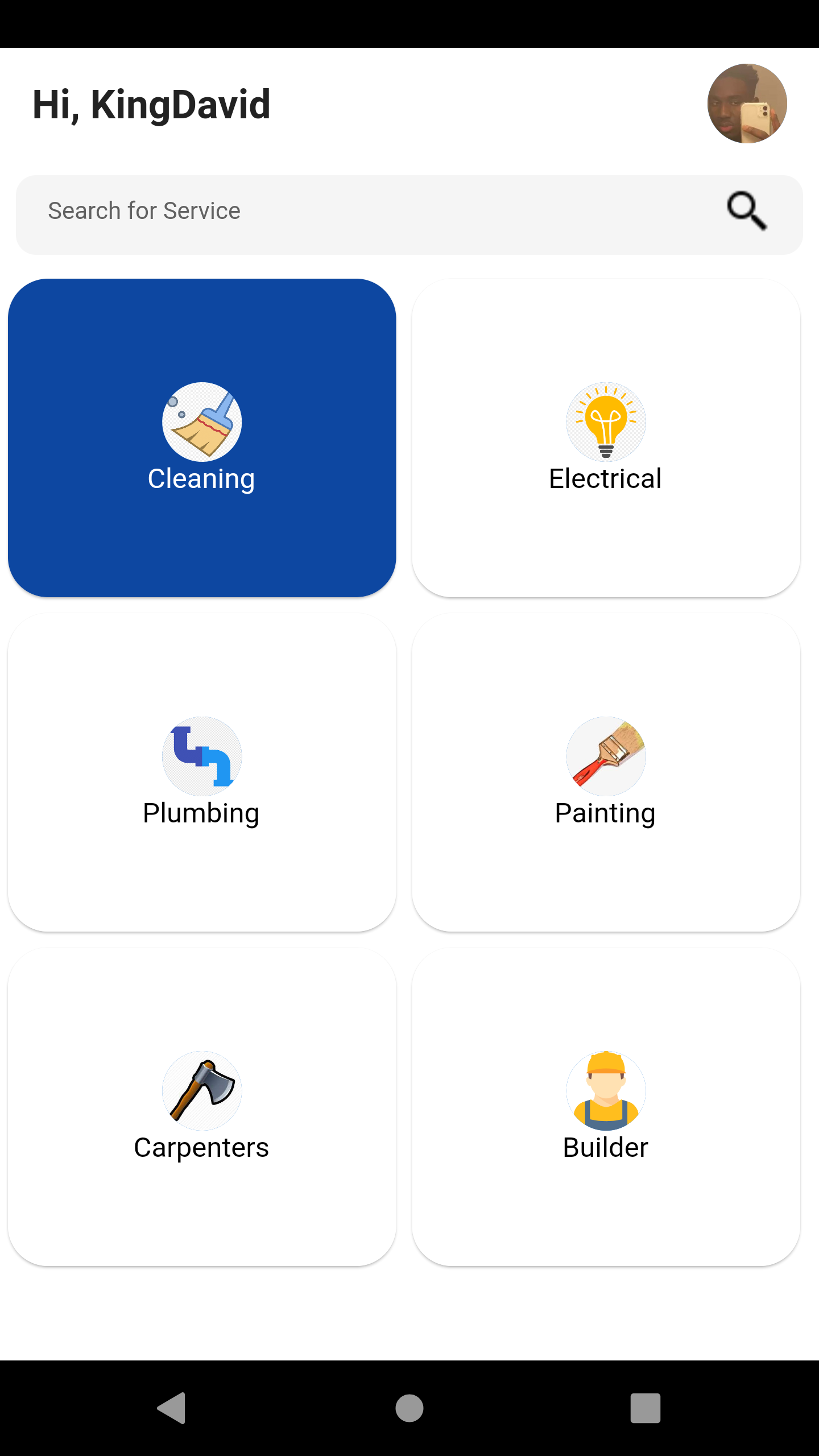
Task: Go back using the system back button
Action: pos(172,1408)
